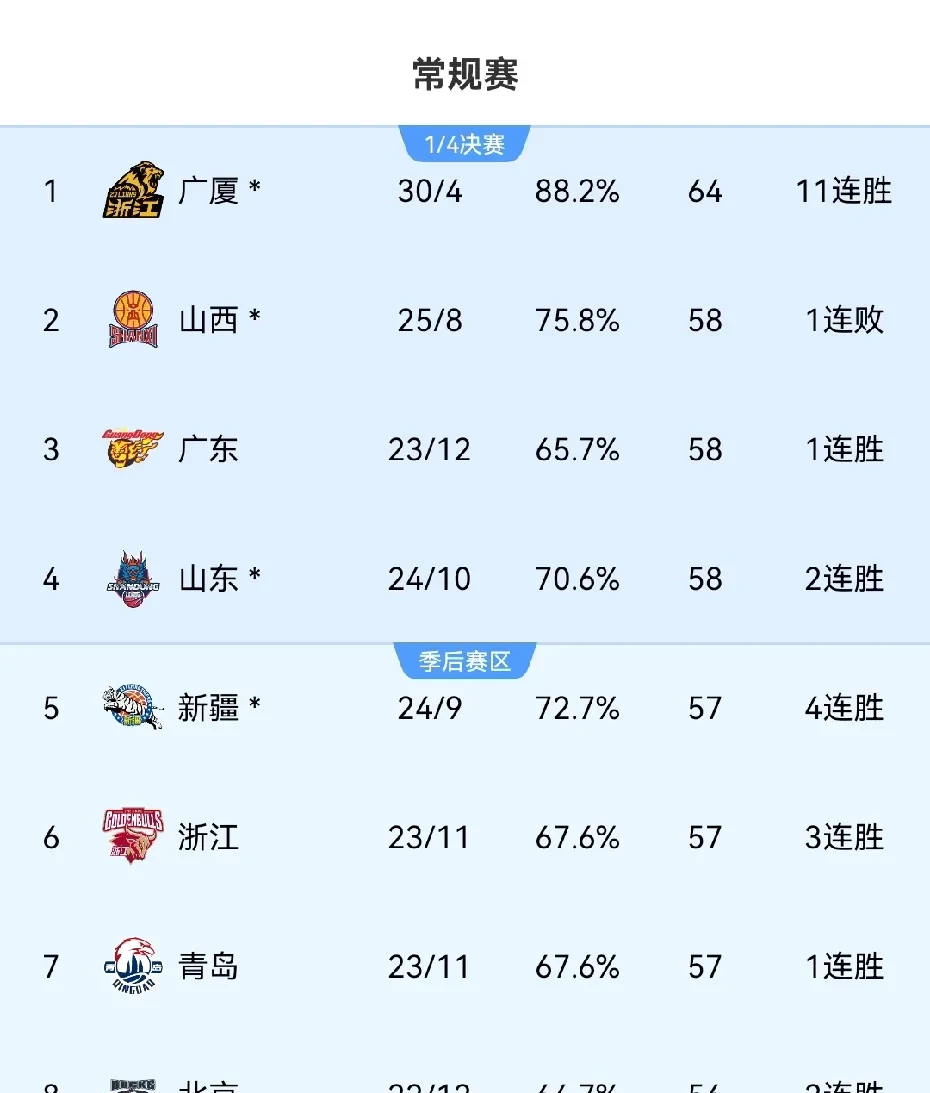Click the 北京 team logo at bottom
The image size is (930, 1093).
[x=131, y=1078]
